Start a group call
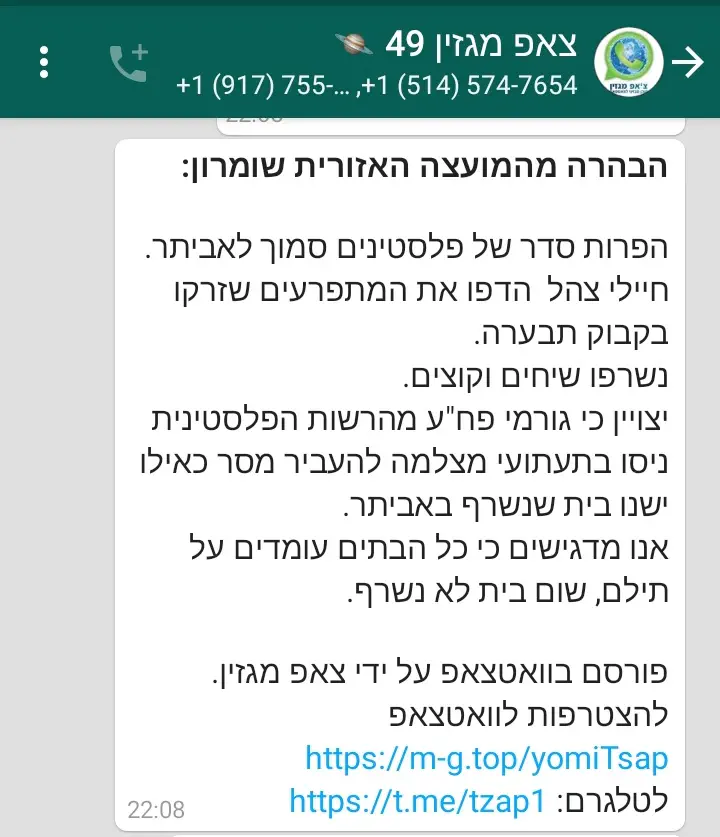Viewport: 720px width, 837px height. [128, 63]
